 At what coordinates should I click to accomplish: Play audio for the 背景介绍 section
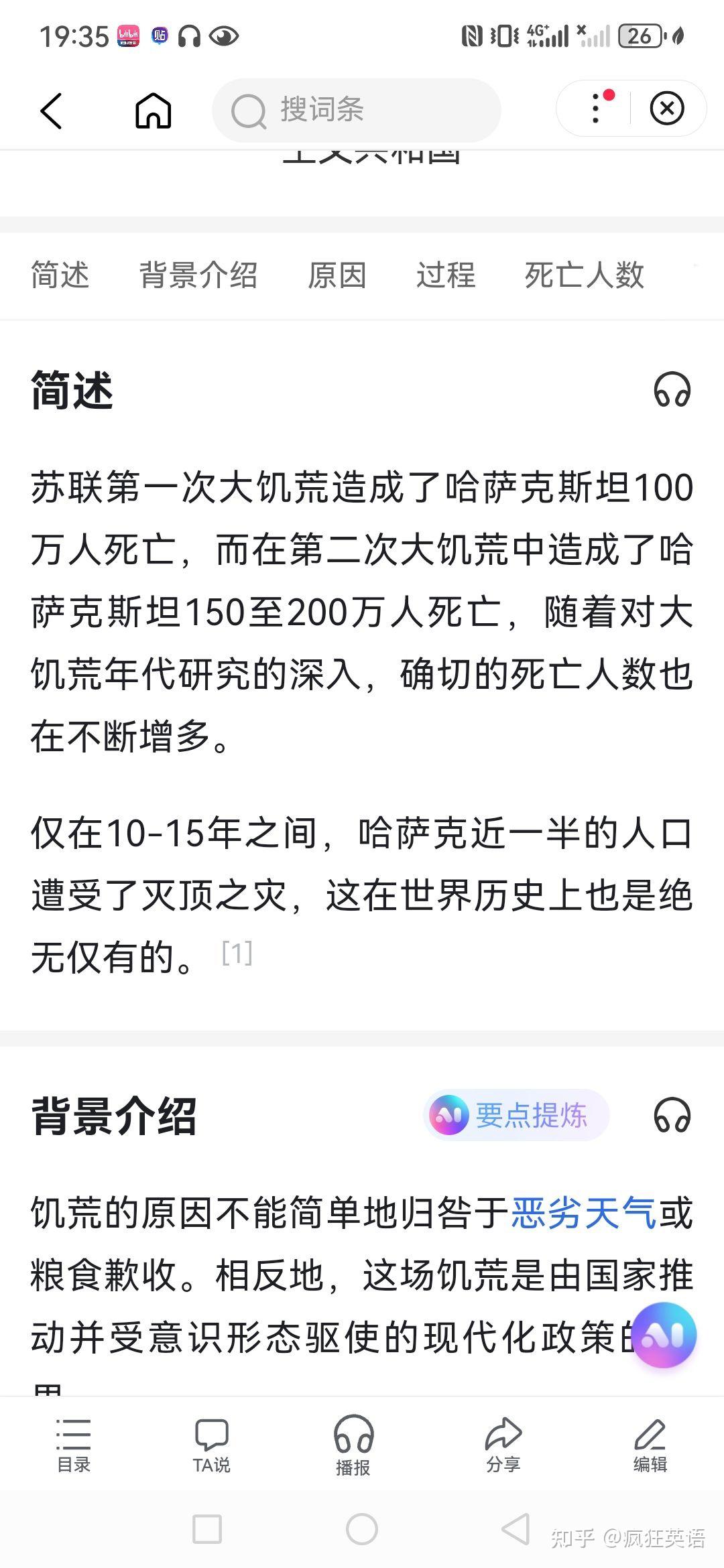tap(672, 1115)
